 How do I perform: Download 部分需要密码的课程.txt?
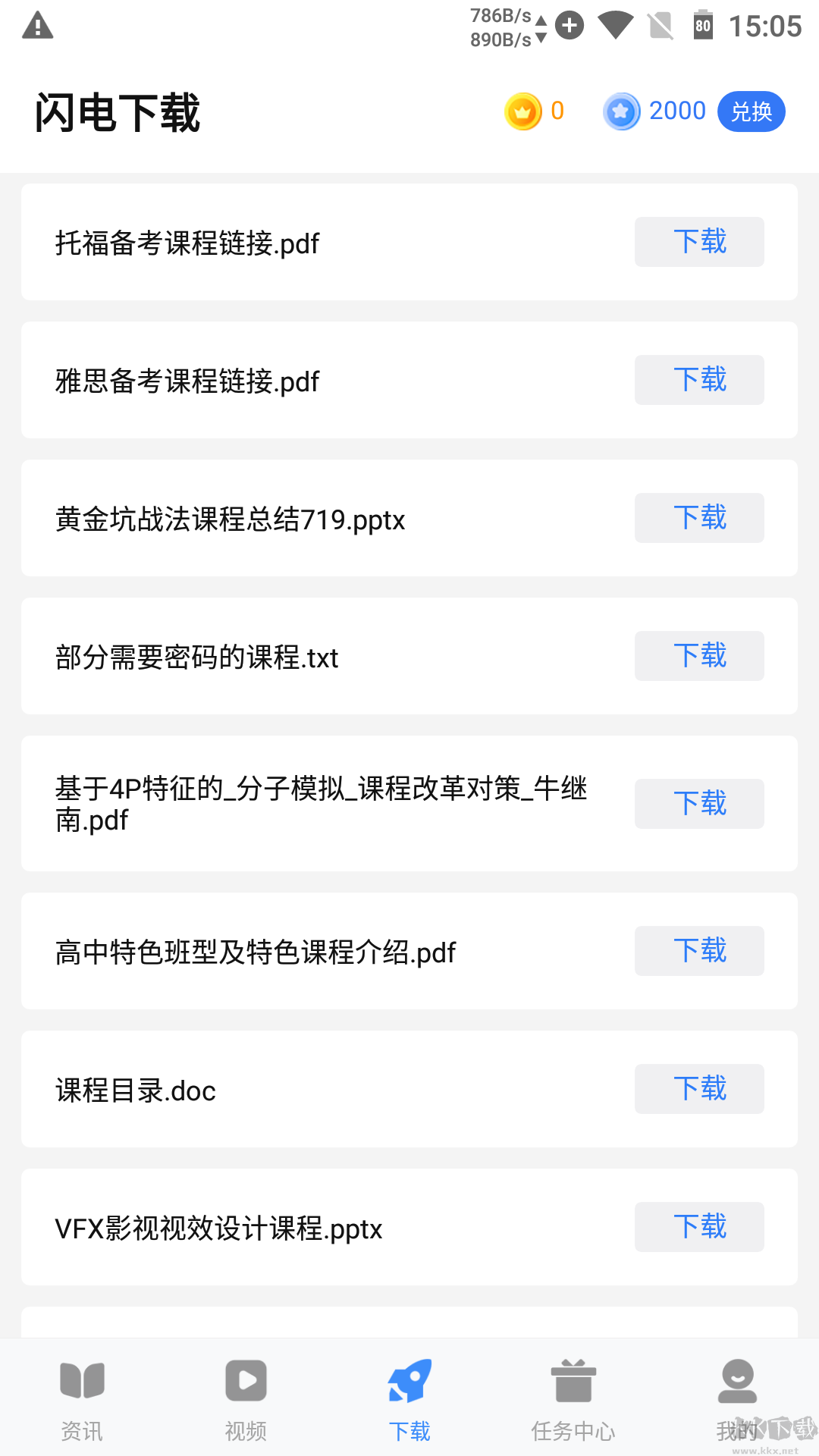coord(698,656)
